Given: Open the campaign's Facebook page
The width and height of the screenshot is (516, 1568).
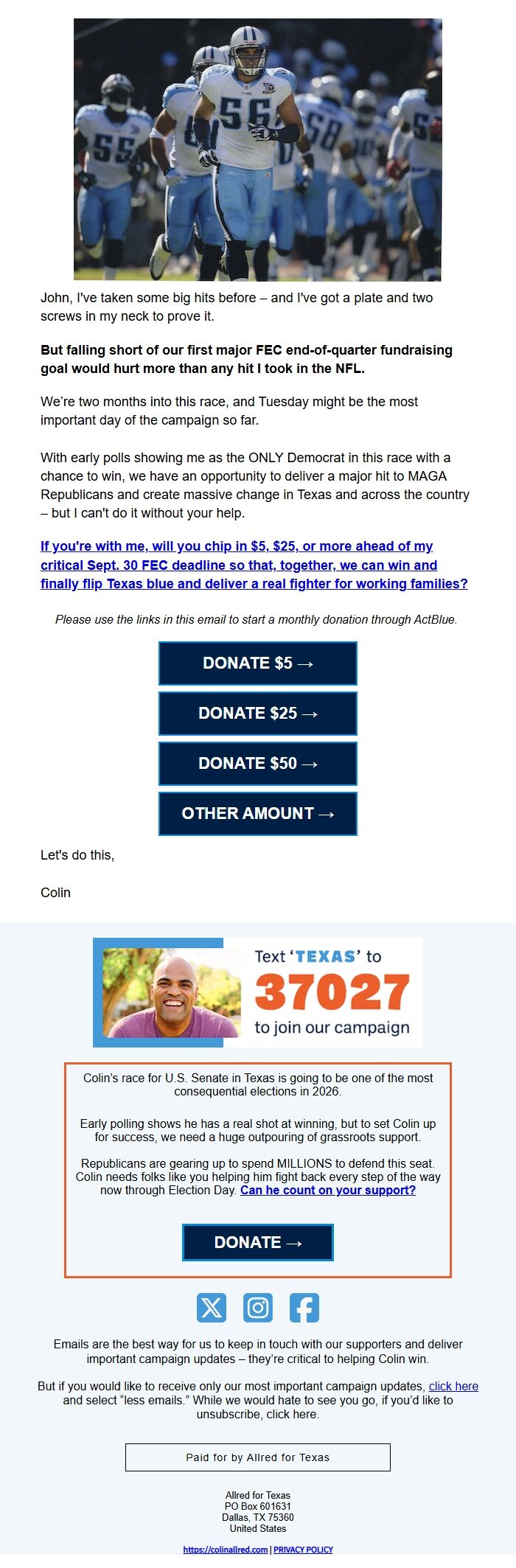Looking at the screenshot, I should pyautogui.click(x=304, y=1307).
